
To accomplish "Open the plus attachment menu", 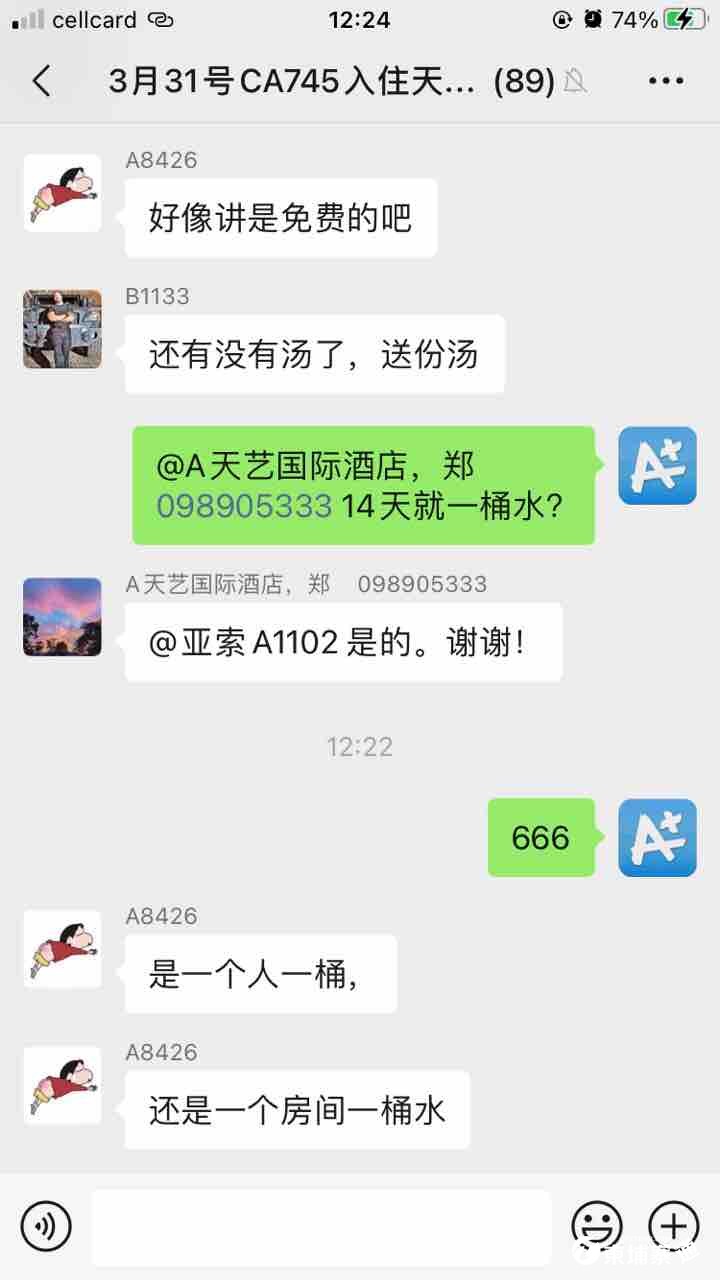I will click(x=673, y=1225).
